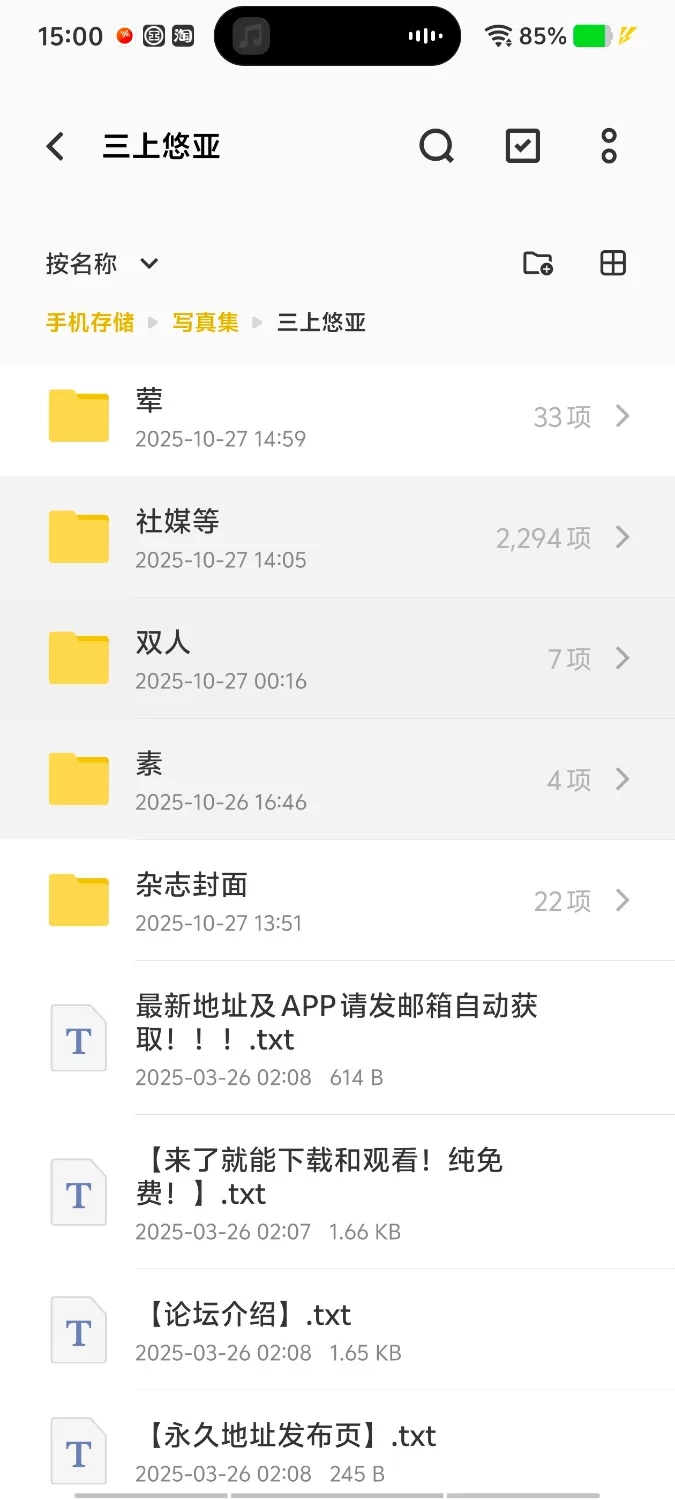Open the three-dot overflow menu
The width and height of the screenshot is (675, 1500).
pyautogui.click(x=609, y=147)
